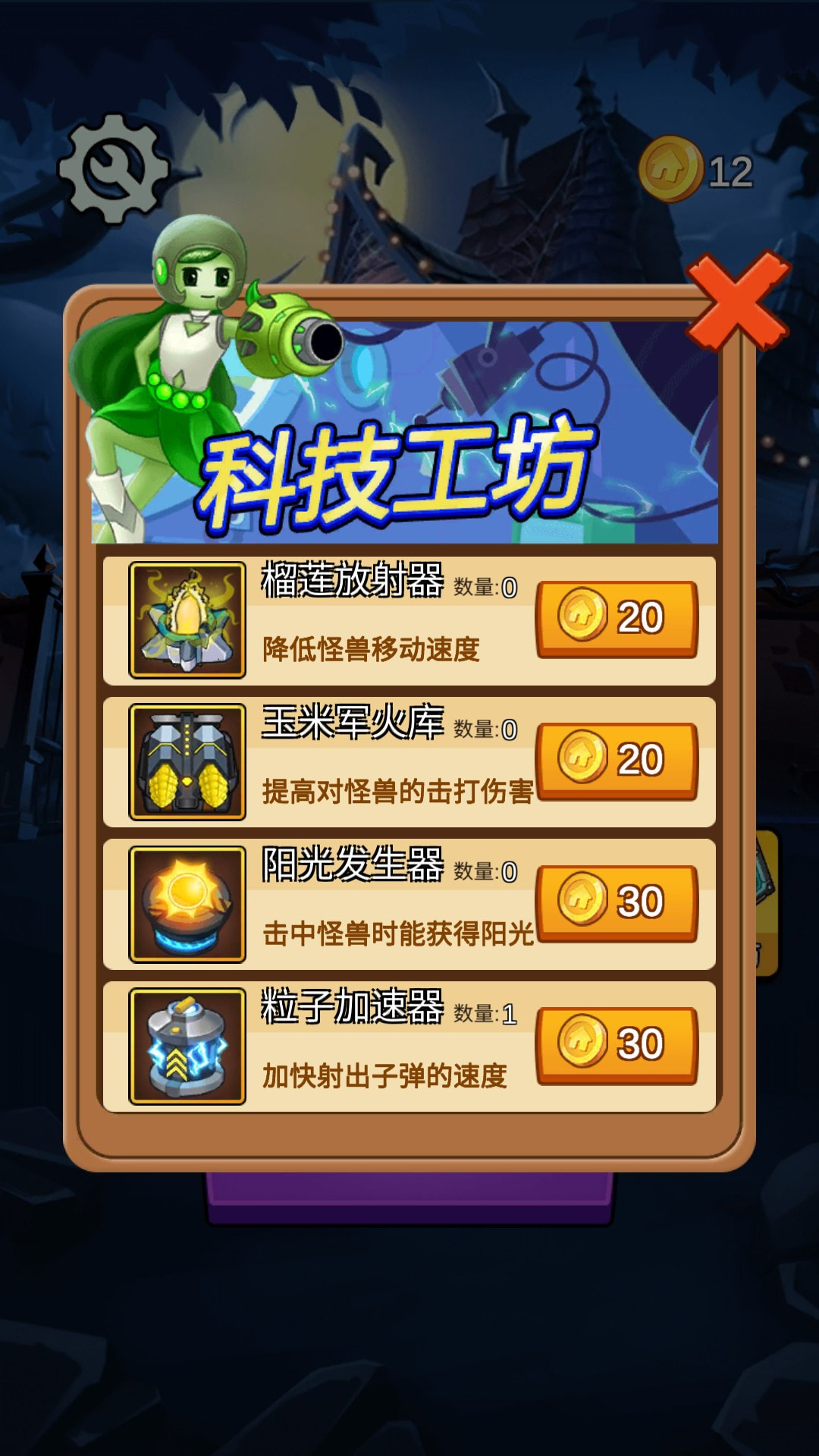This screenshot has height=1456, width=819.
Task: Close the 科技工坊 shop dialog
Action: (737, 302)
